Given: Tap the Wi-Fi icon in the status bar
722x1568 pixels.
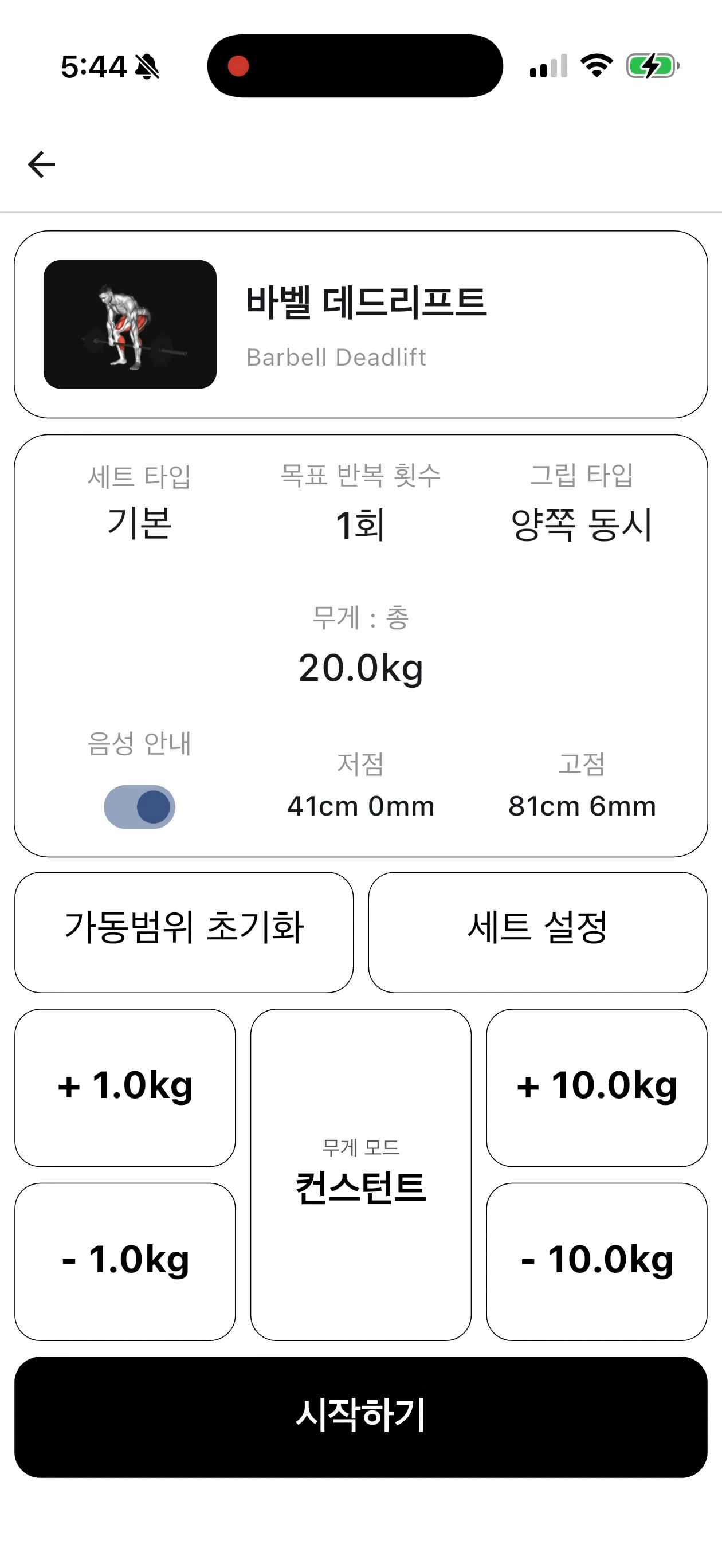Looking at the screenshot, I should point(598,66).
